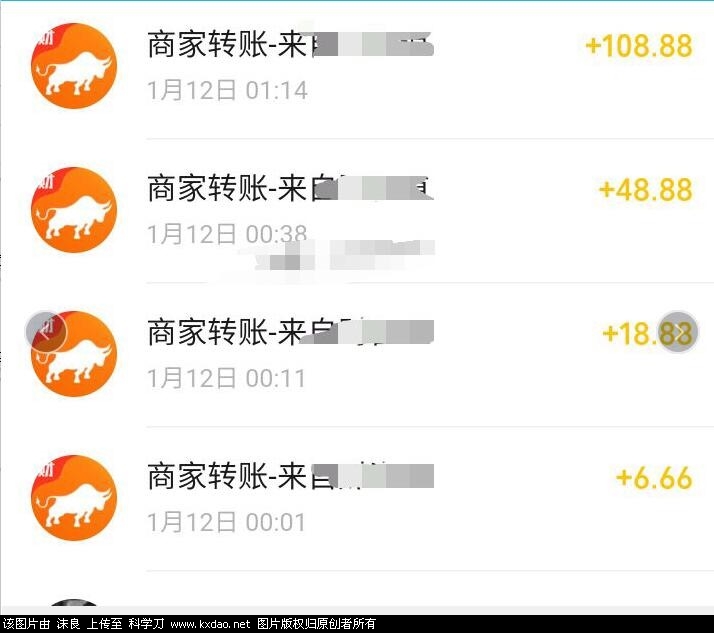This screenshot has height=633, width=714.
Task: Go to the previous image with left arrow
Action: coord(44,332)
